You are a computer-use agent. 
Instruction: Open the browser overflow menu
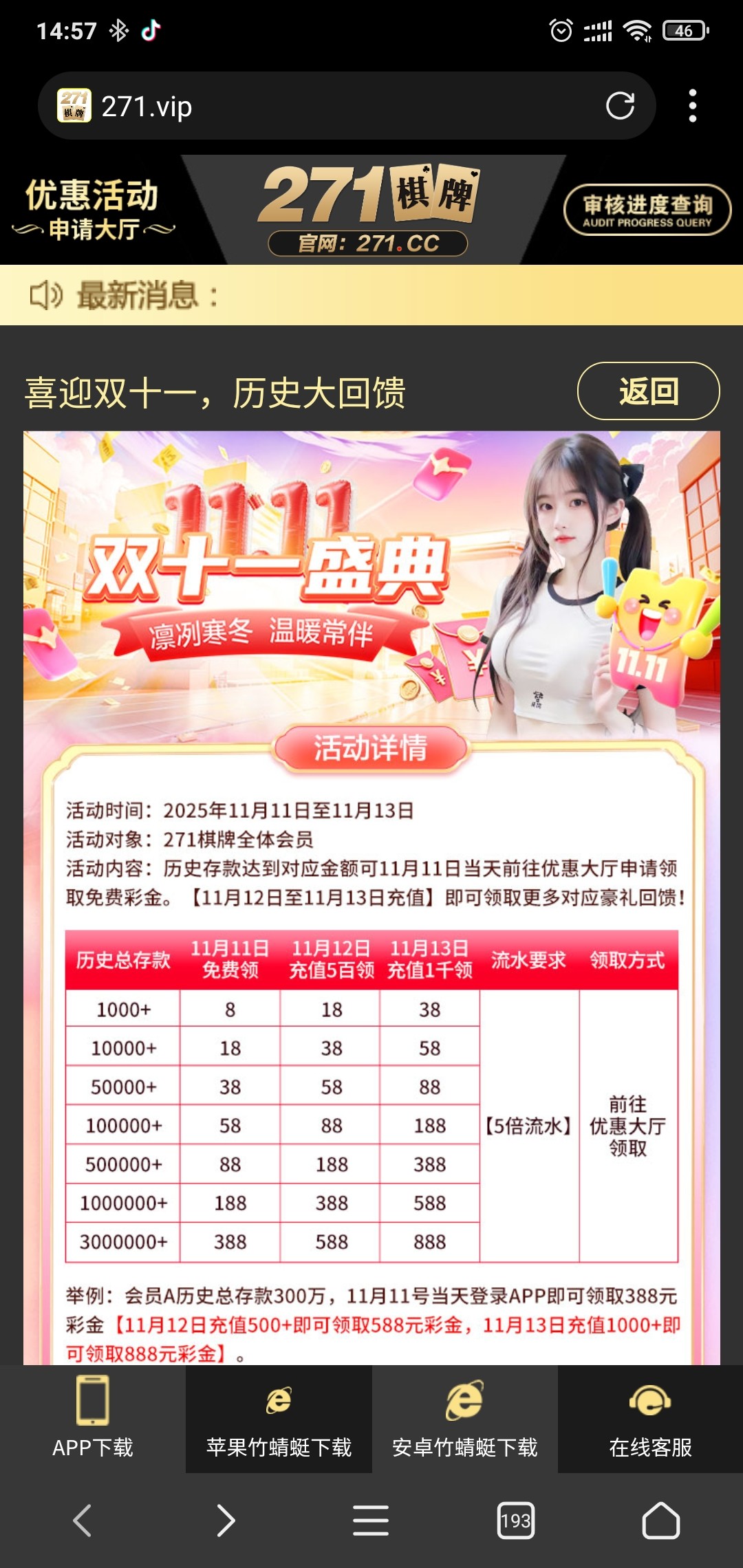click(692, 106)
